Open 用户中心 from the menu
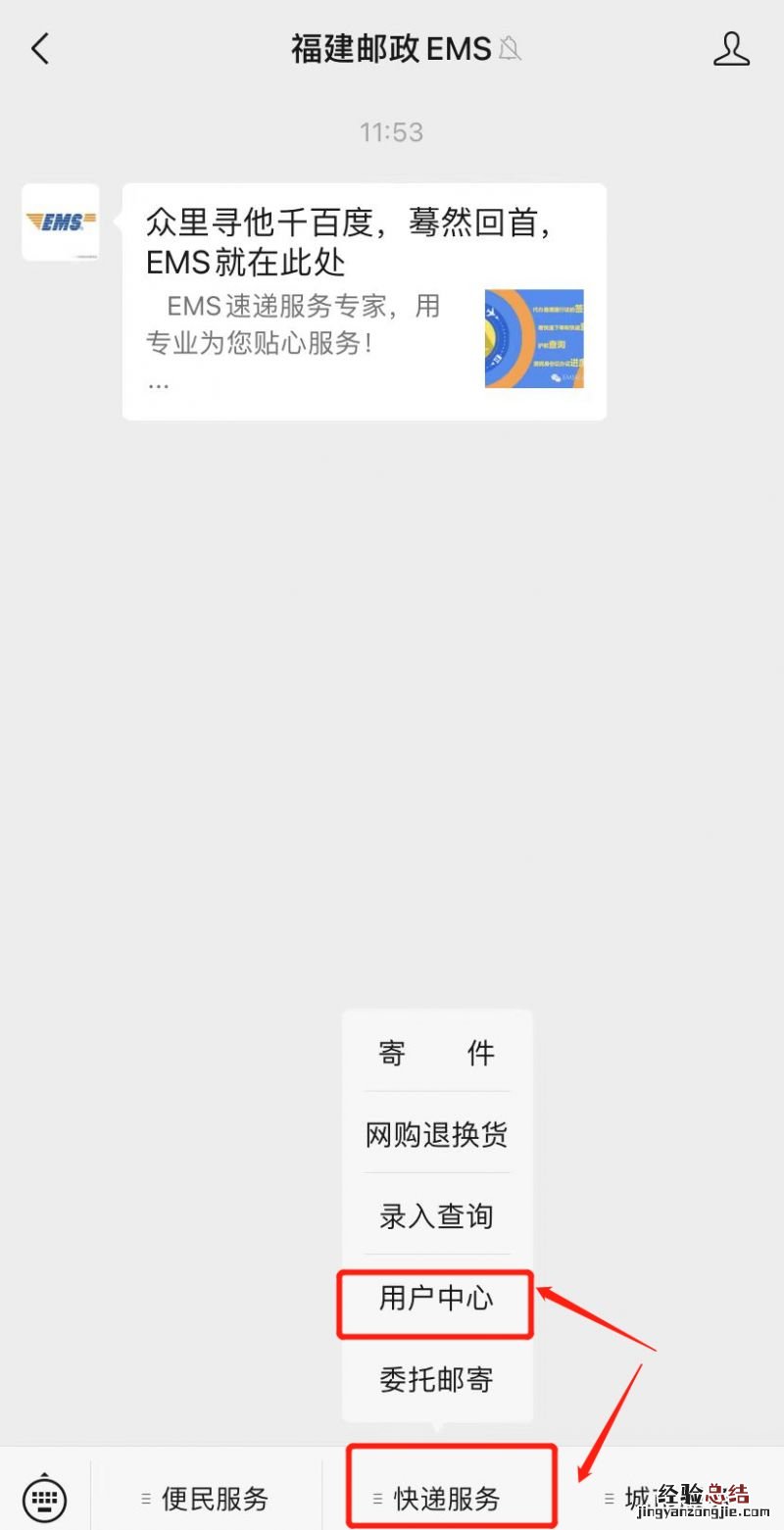 pos(437,1299)
